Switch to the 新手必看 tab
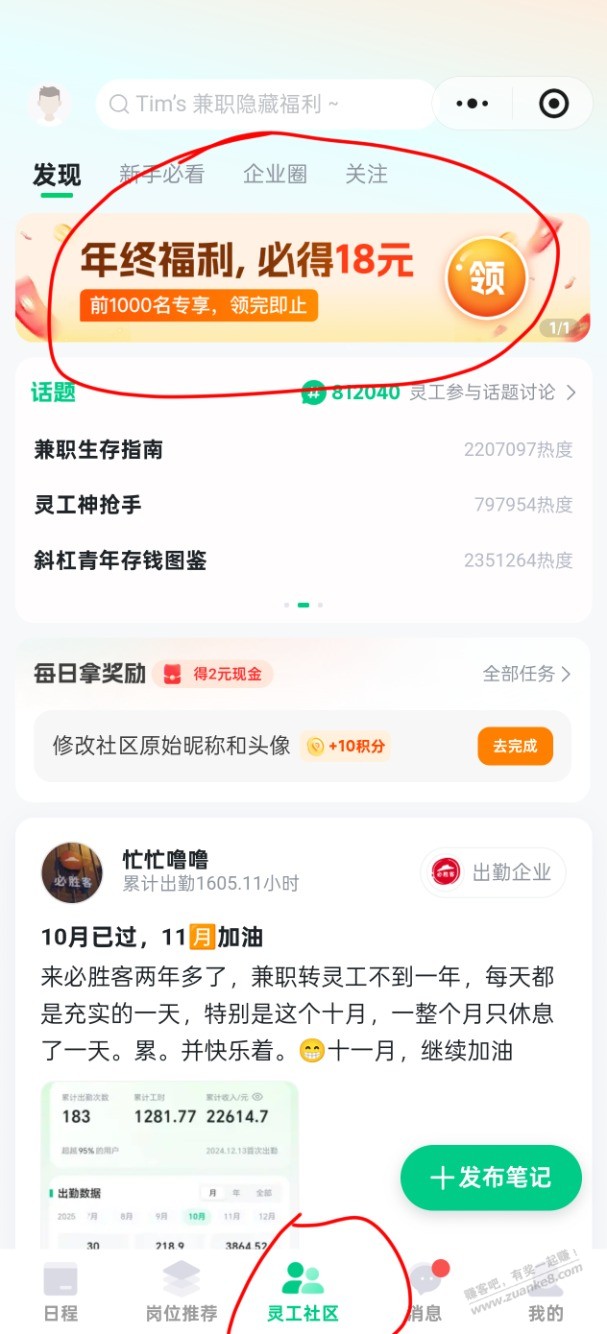This screenshot has height=1334, width=607. click(x=161, y=174)
